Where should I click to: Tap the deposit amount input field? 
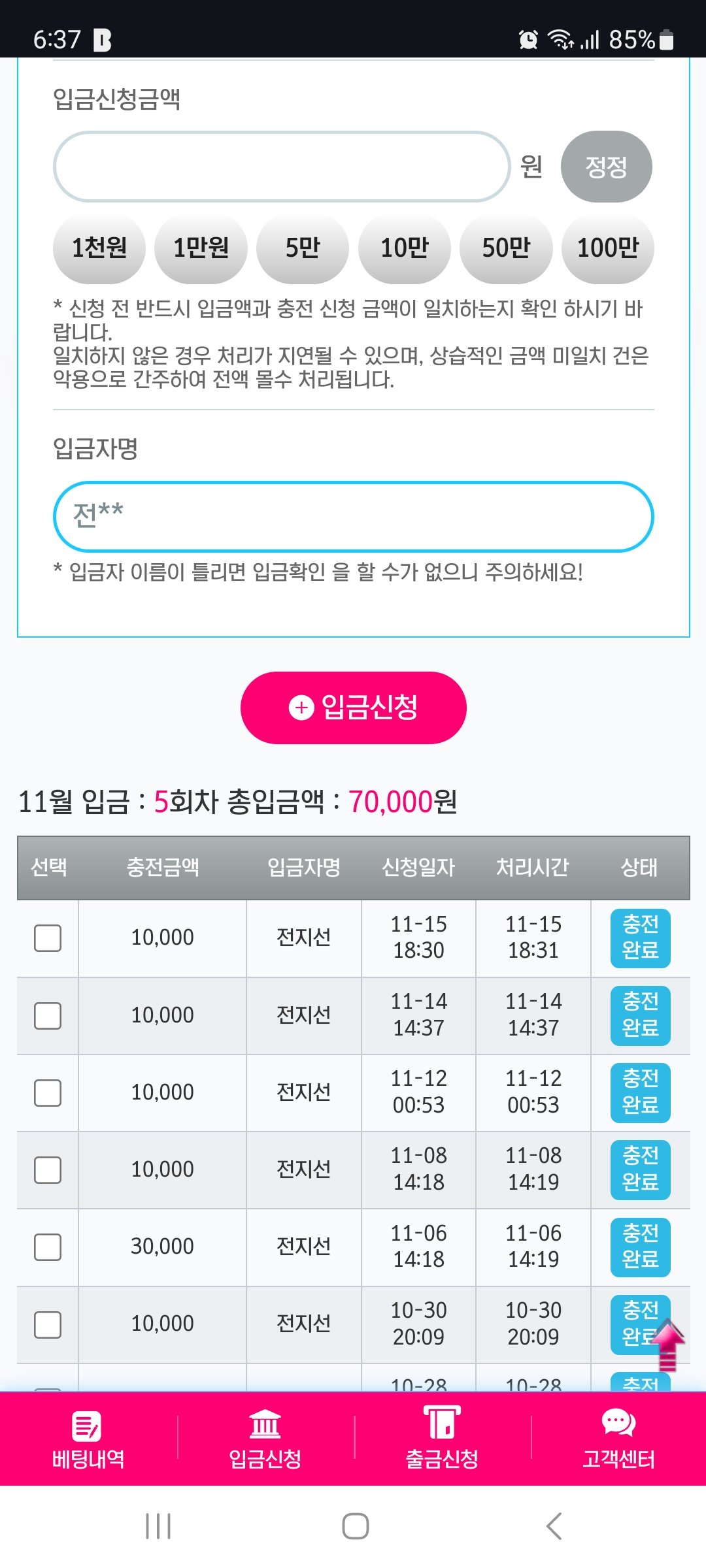click(281, 167)
